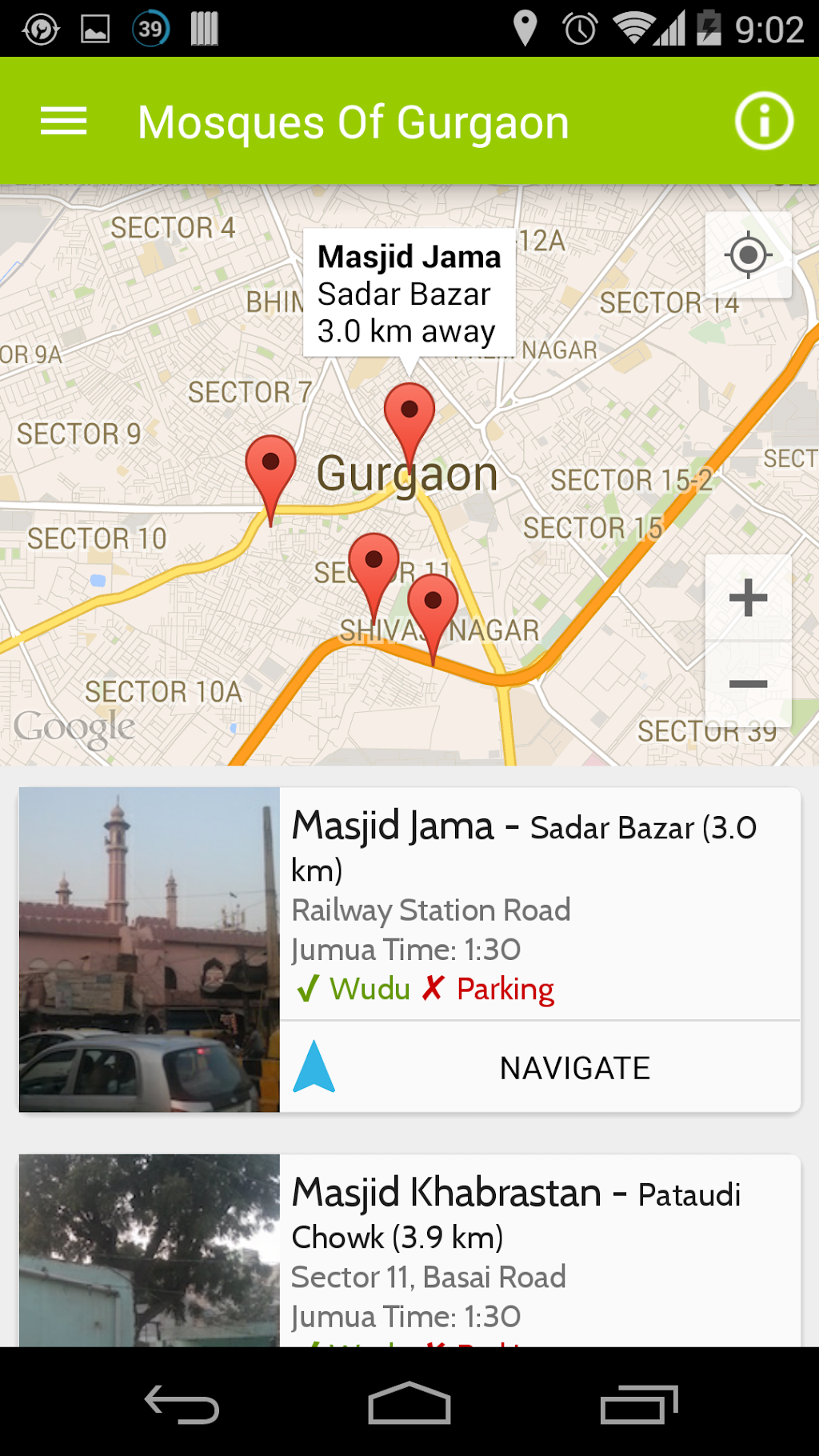Navigate to Masjid Jama
This screenshot has height=1456, width=819.
coord(540,1067)
